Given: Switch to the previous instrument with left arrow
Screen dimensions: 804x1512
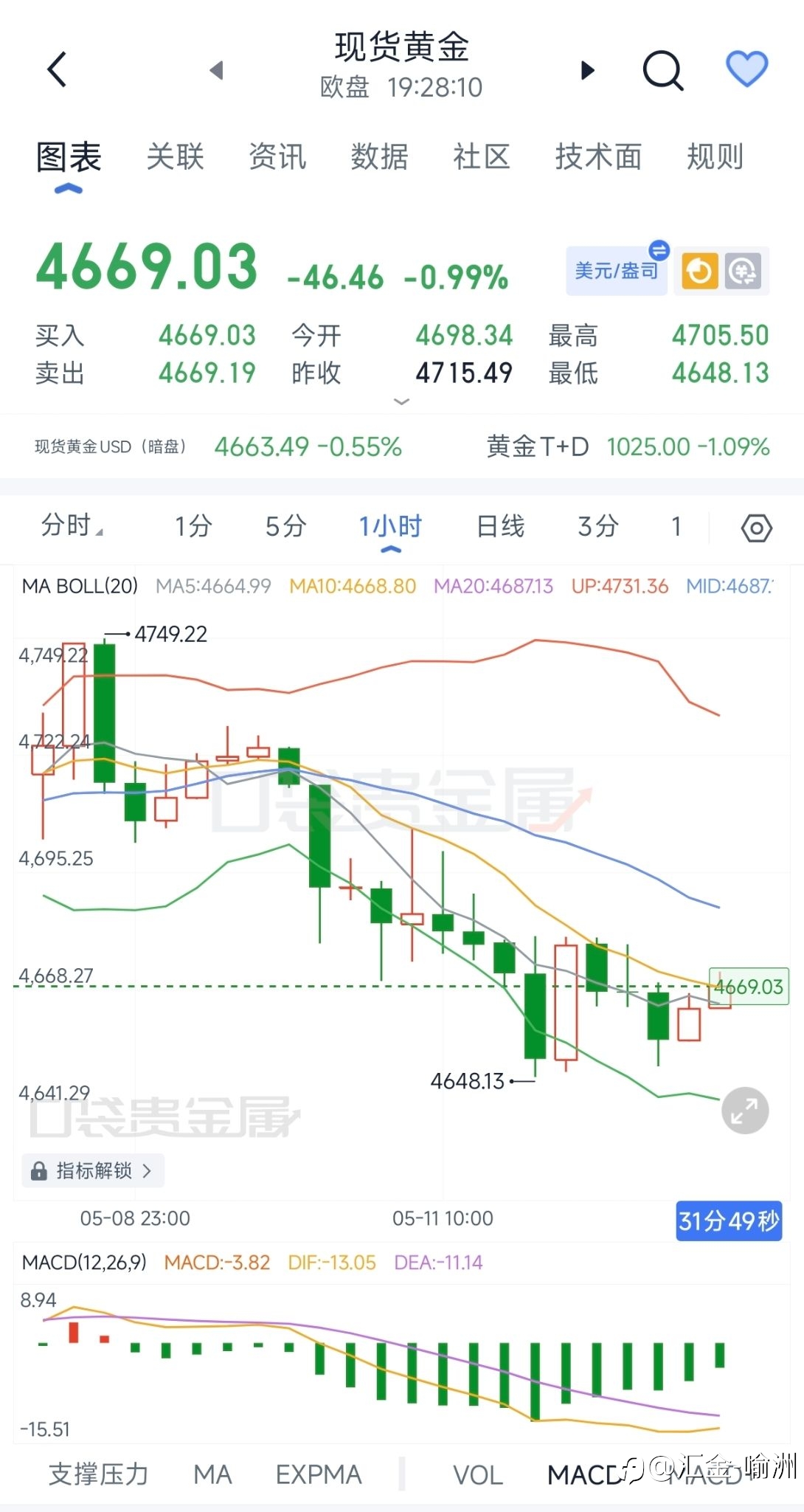Looking at the screenshot, I should pyautogui.click(x=216, y=70).
